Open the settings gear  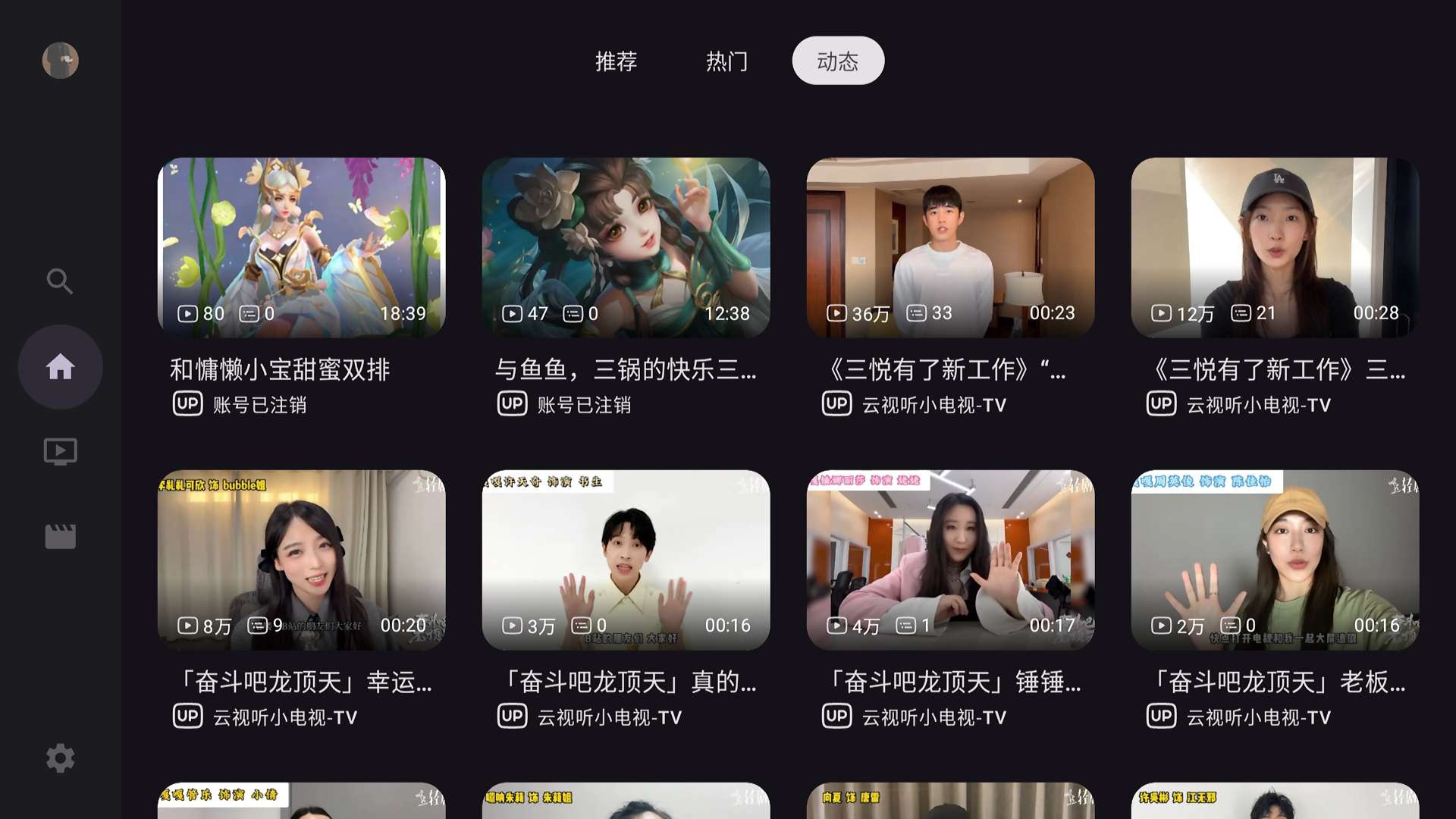click(x=61, y=758)
